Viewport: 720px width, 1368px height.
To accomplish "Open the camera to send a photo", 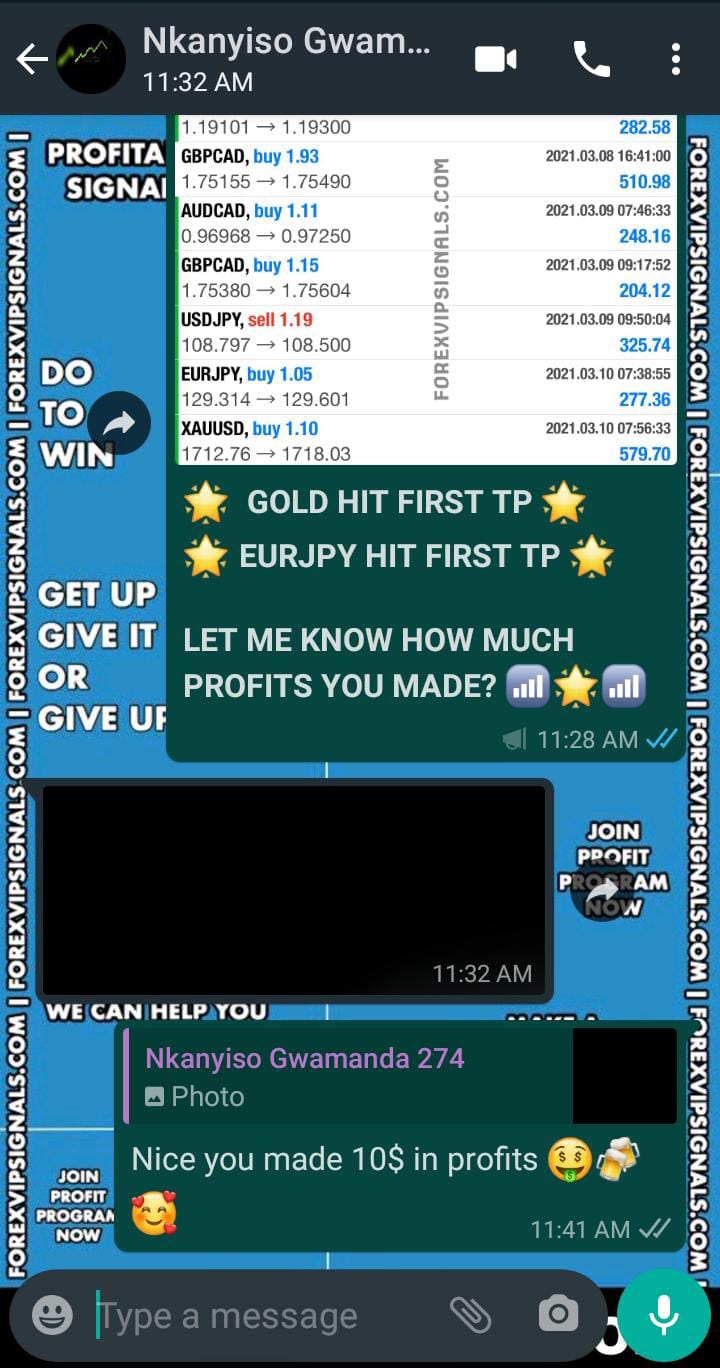I will [x=557, y=1315].
